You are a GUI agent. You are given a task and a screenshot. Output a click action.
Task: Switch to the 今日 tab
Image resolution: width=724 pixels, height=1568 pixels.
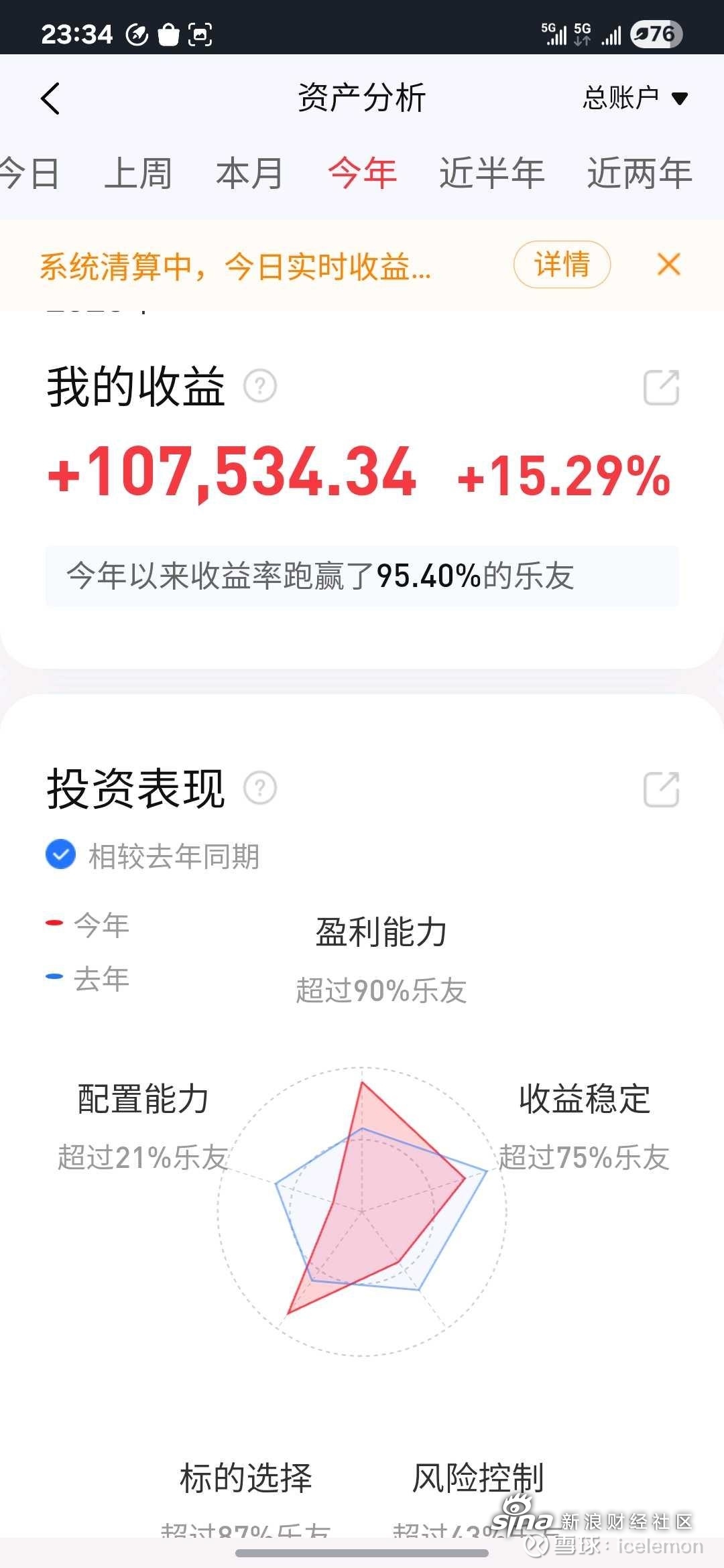coord(29,173)
